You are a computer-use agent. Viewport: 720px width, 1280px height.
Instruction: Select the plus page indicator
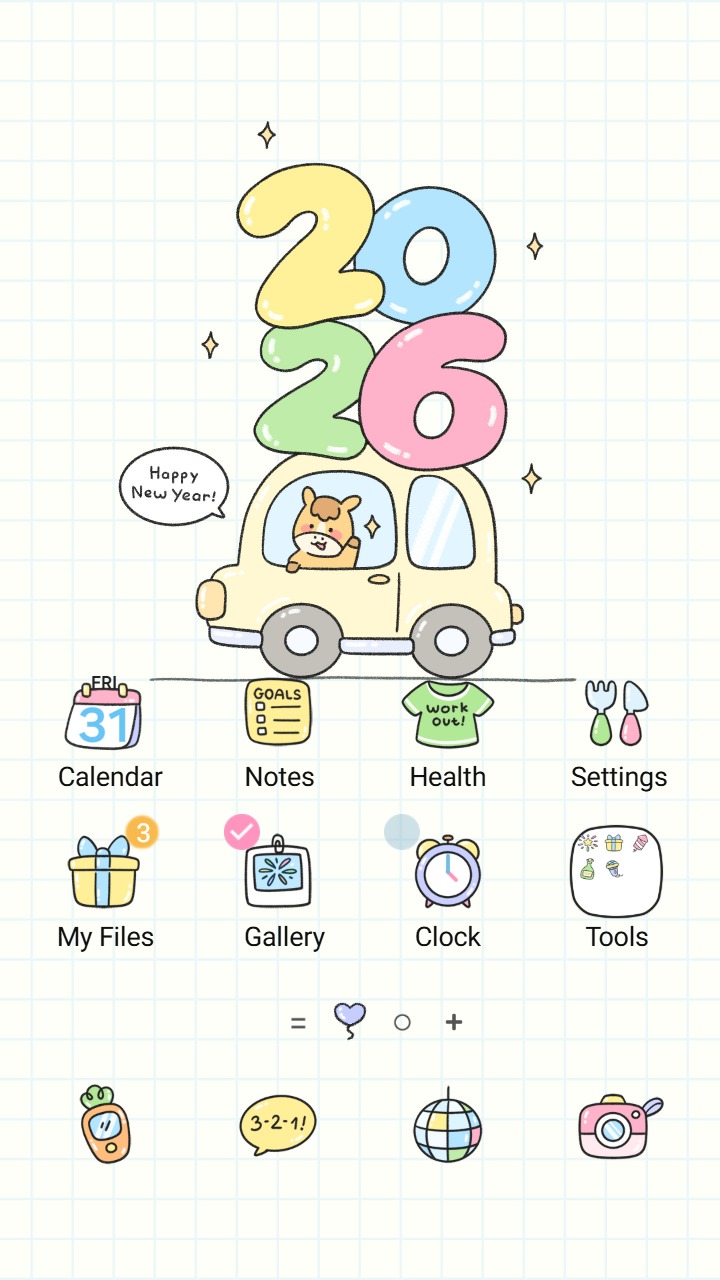[454, 1022]
